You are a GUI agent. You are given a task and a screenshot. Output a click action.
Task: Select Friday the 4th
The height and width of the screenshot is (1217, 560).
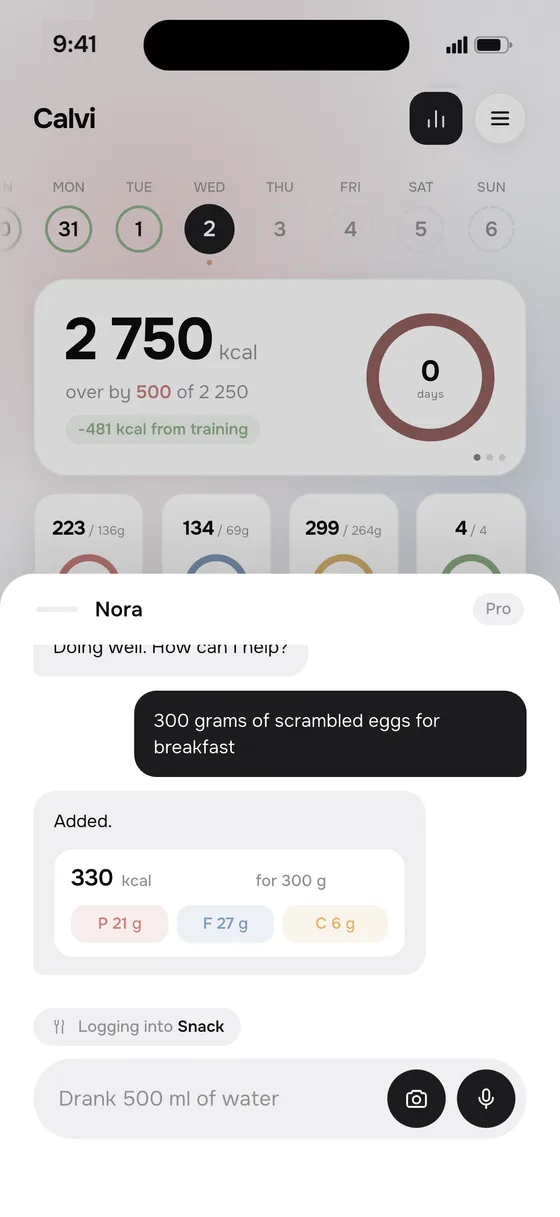point(350,229)
